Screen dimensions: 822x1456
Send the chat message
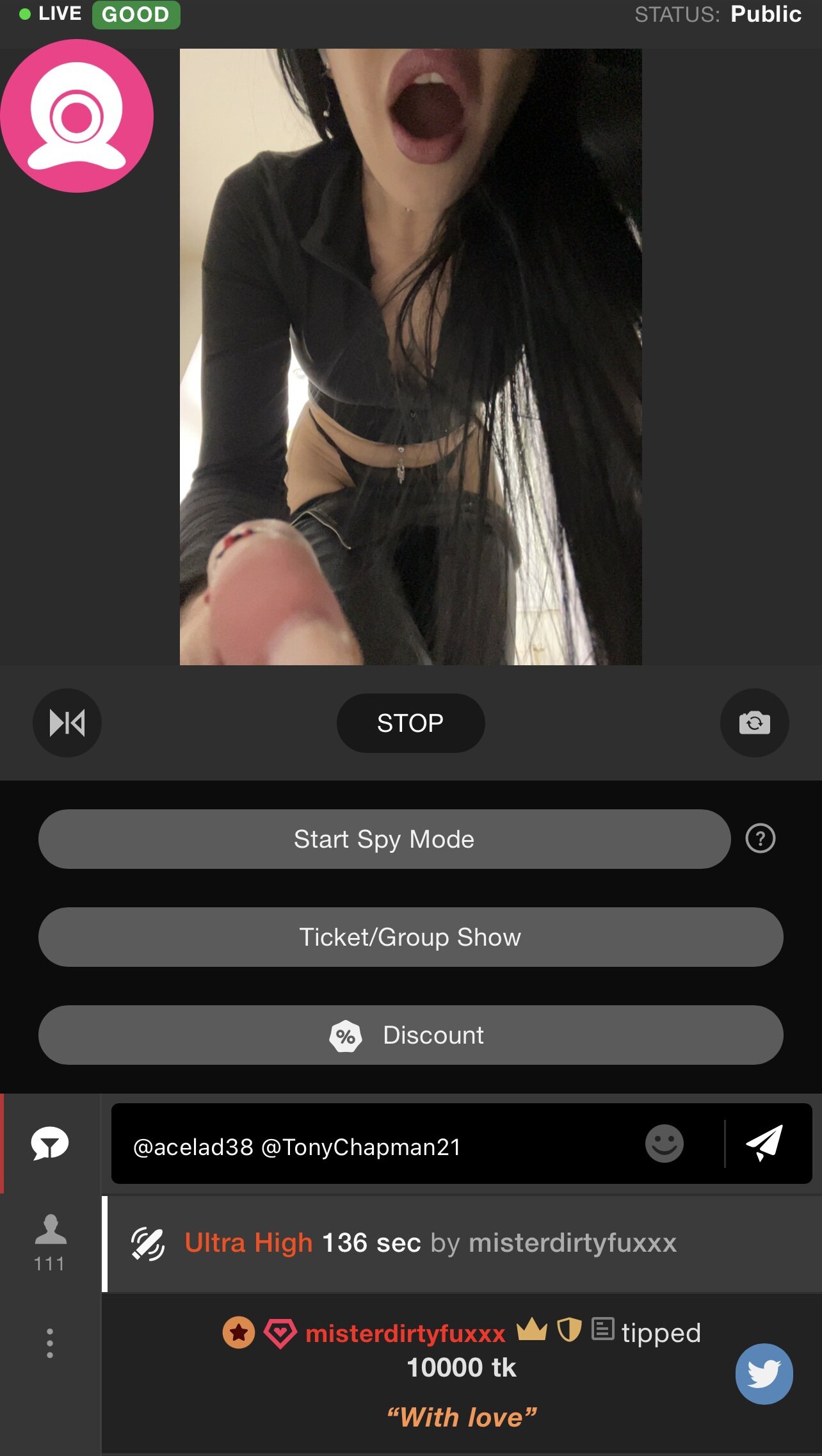pyautogui.click(x=764, y=1144)
